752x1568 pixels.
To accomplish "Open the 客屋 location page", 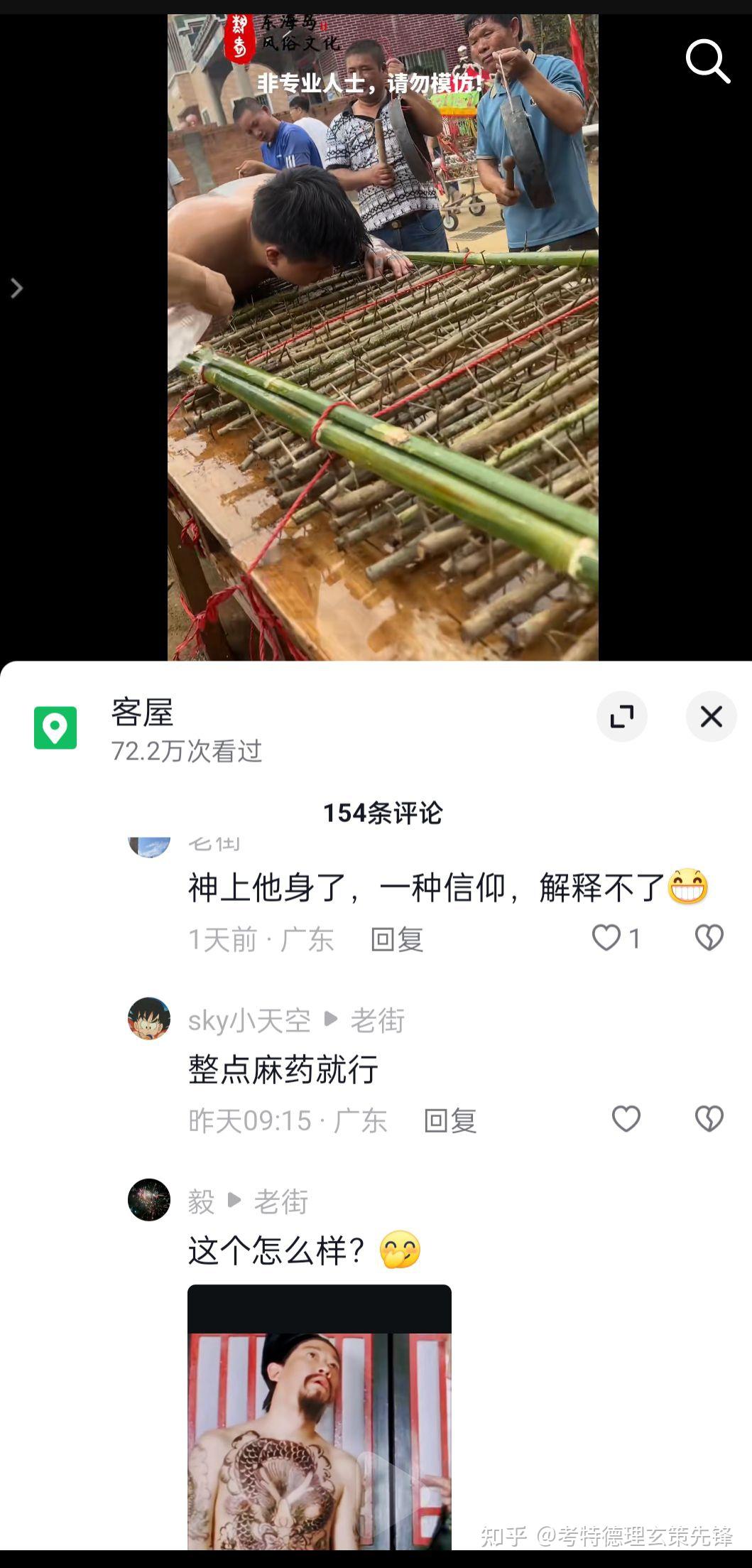I will click(142, 713).
